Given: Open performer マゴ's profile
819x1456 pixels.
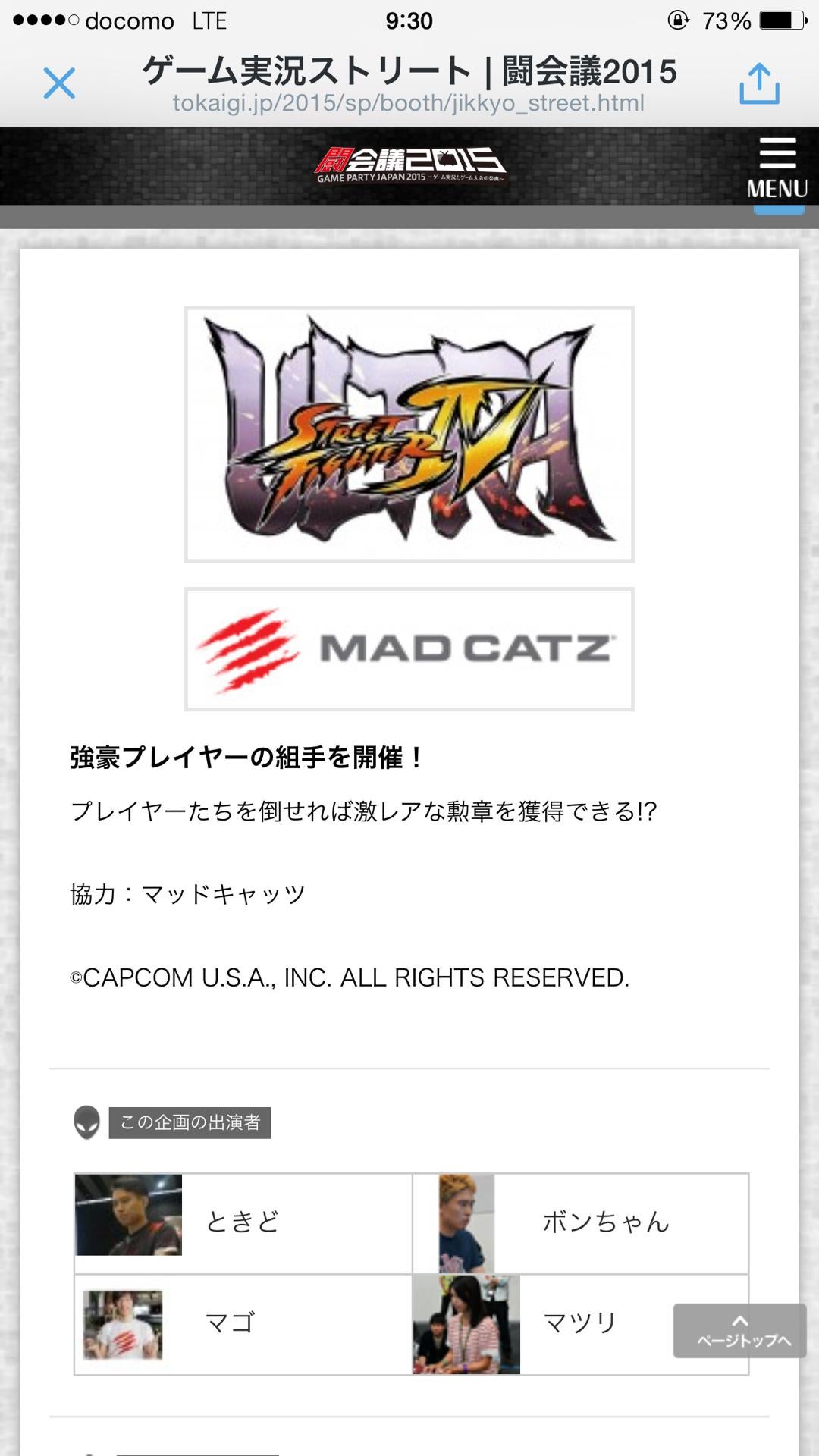Looking at the screenshot, I should coord(243,1324).
